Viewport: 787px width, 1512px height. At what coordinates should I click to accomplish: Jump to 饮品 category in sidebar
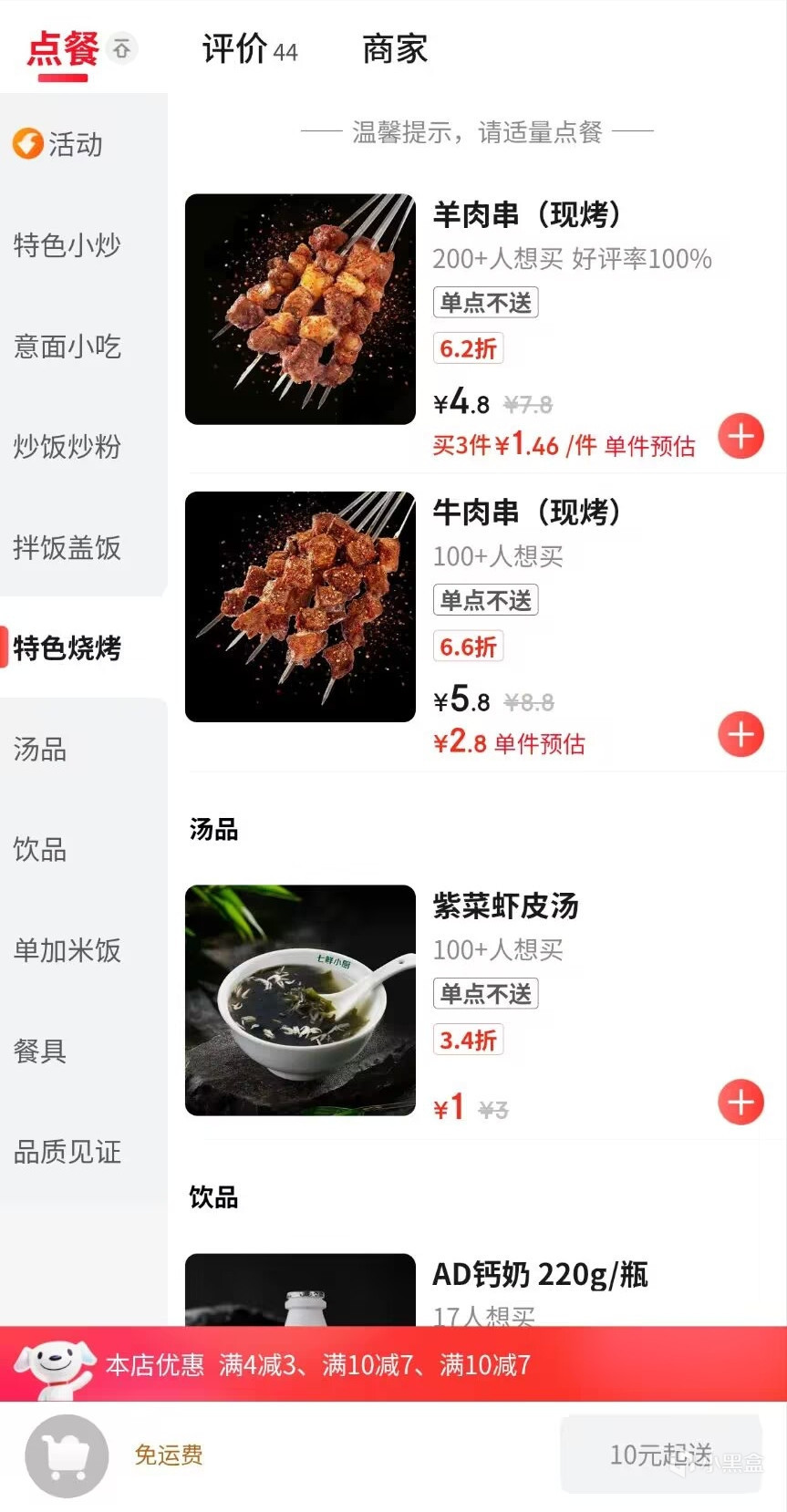(x=40, y=850)
